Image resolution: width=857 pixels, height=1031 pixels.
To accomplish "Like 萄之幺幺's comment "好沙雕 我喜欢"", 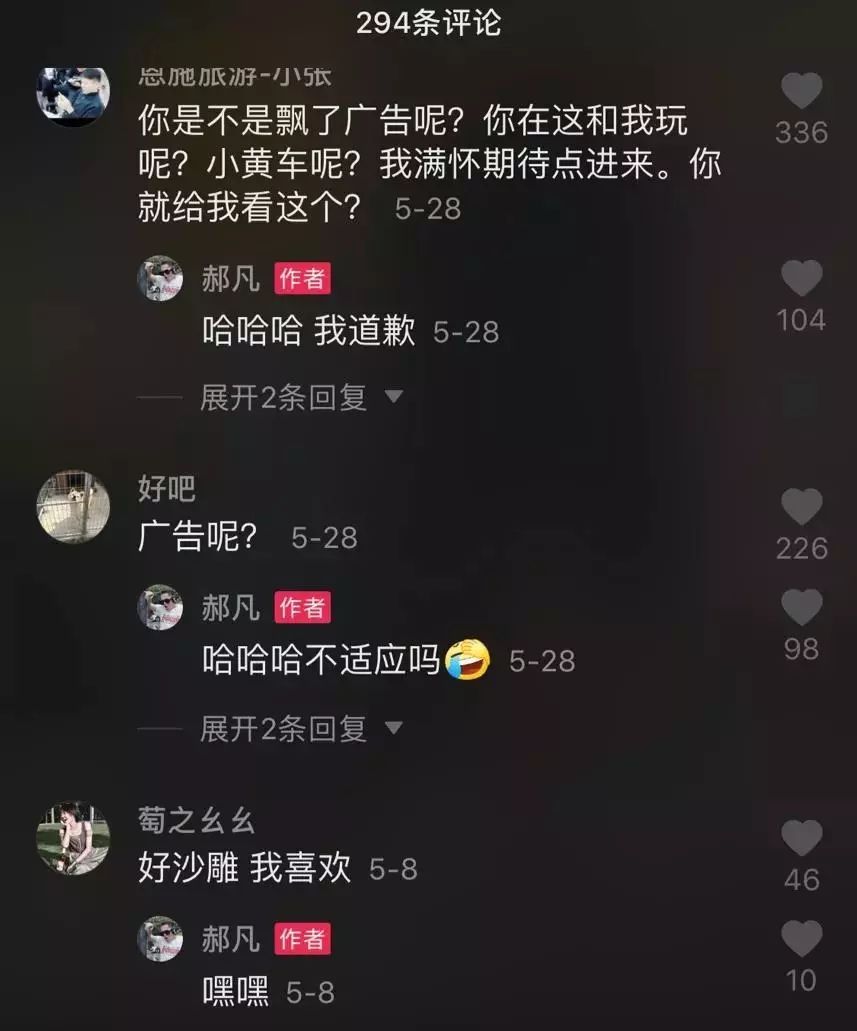I will pos(801,838).
